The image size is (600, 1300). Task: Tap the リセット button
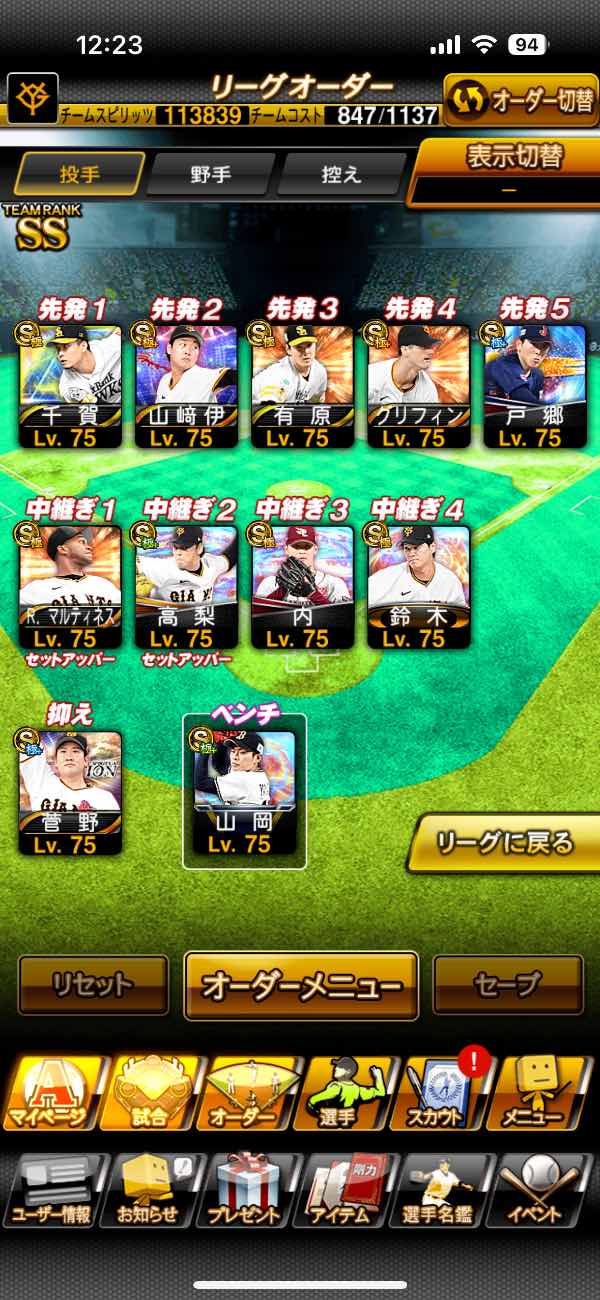(93, 985)
